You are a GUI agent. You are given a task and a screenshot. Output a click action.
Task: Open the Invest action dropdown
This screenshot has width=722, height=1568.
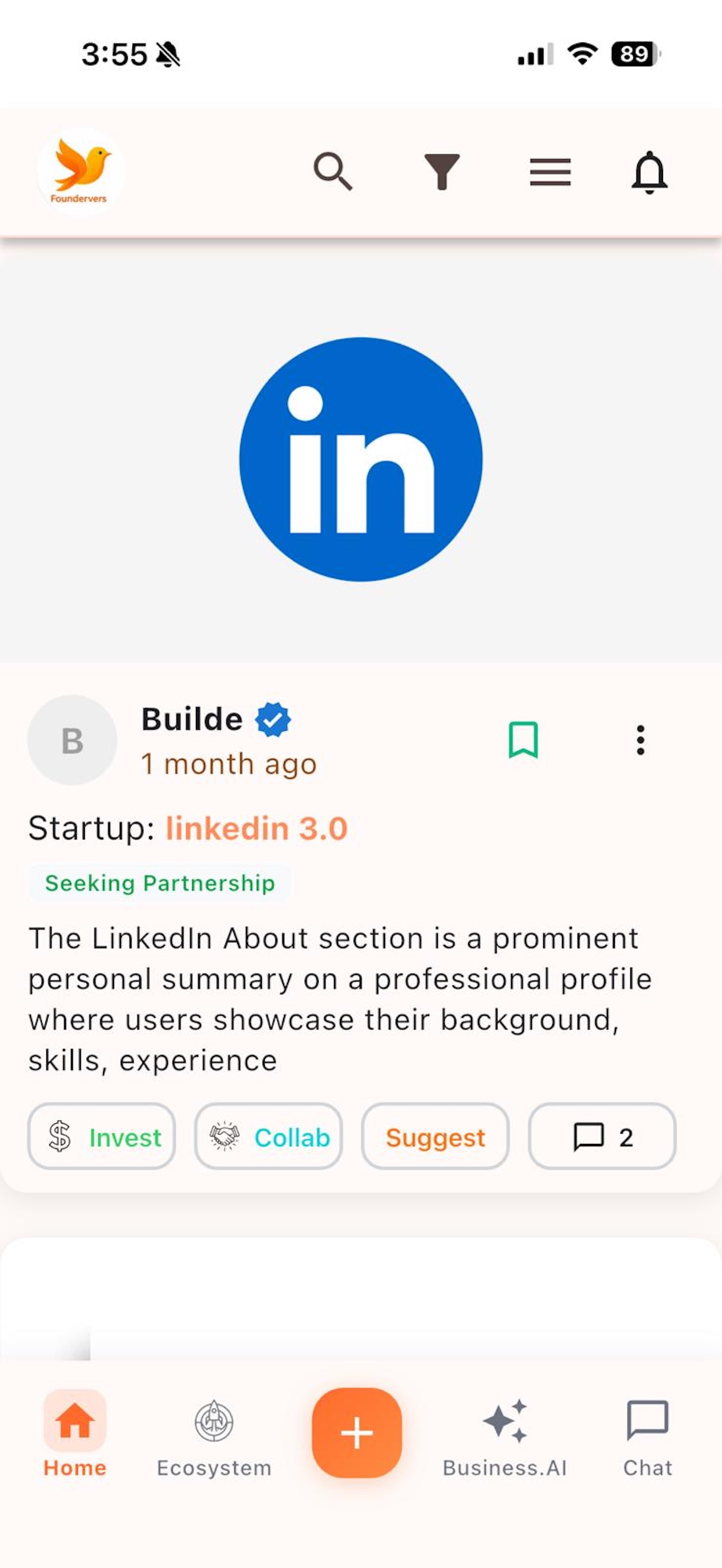(x=101, y=1136)
